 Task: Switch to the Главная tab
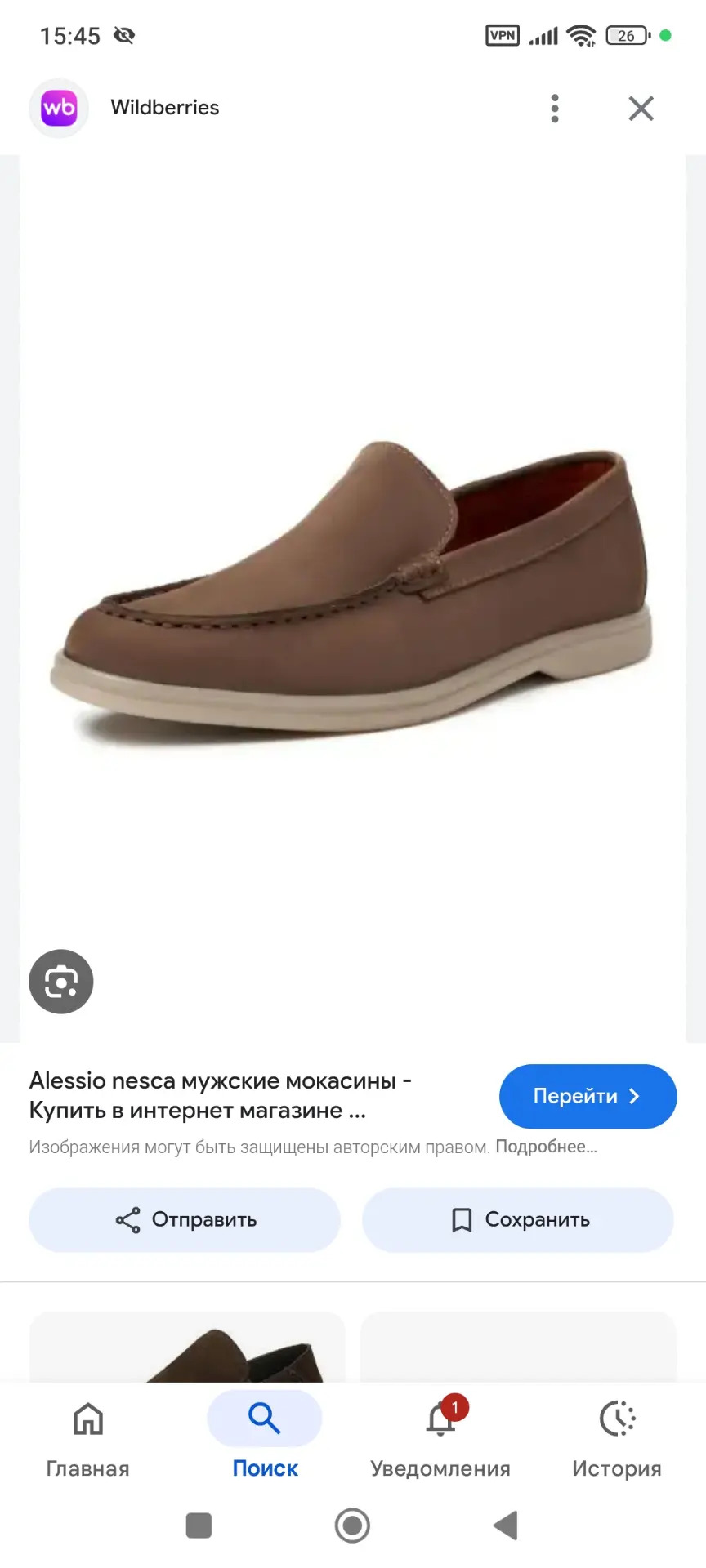pos(88,1439)
